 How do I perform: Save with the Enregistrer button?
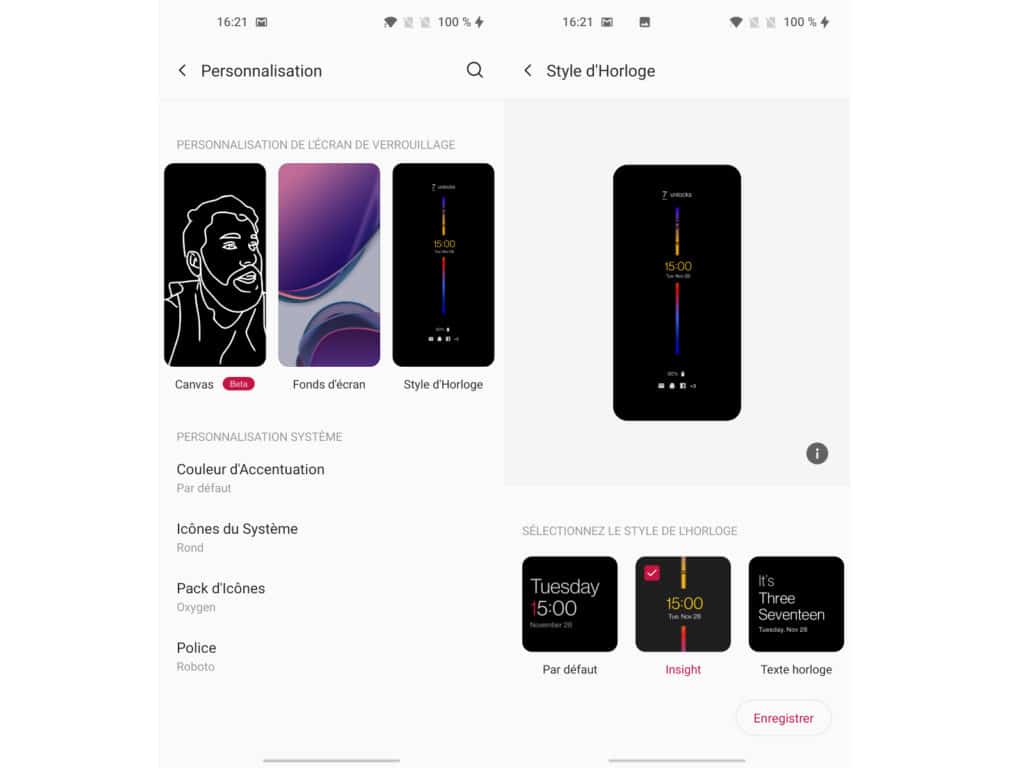point(783,718)
